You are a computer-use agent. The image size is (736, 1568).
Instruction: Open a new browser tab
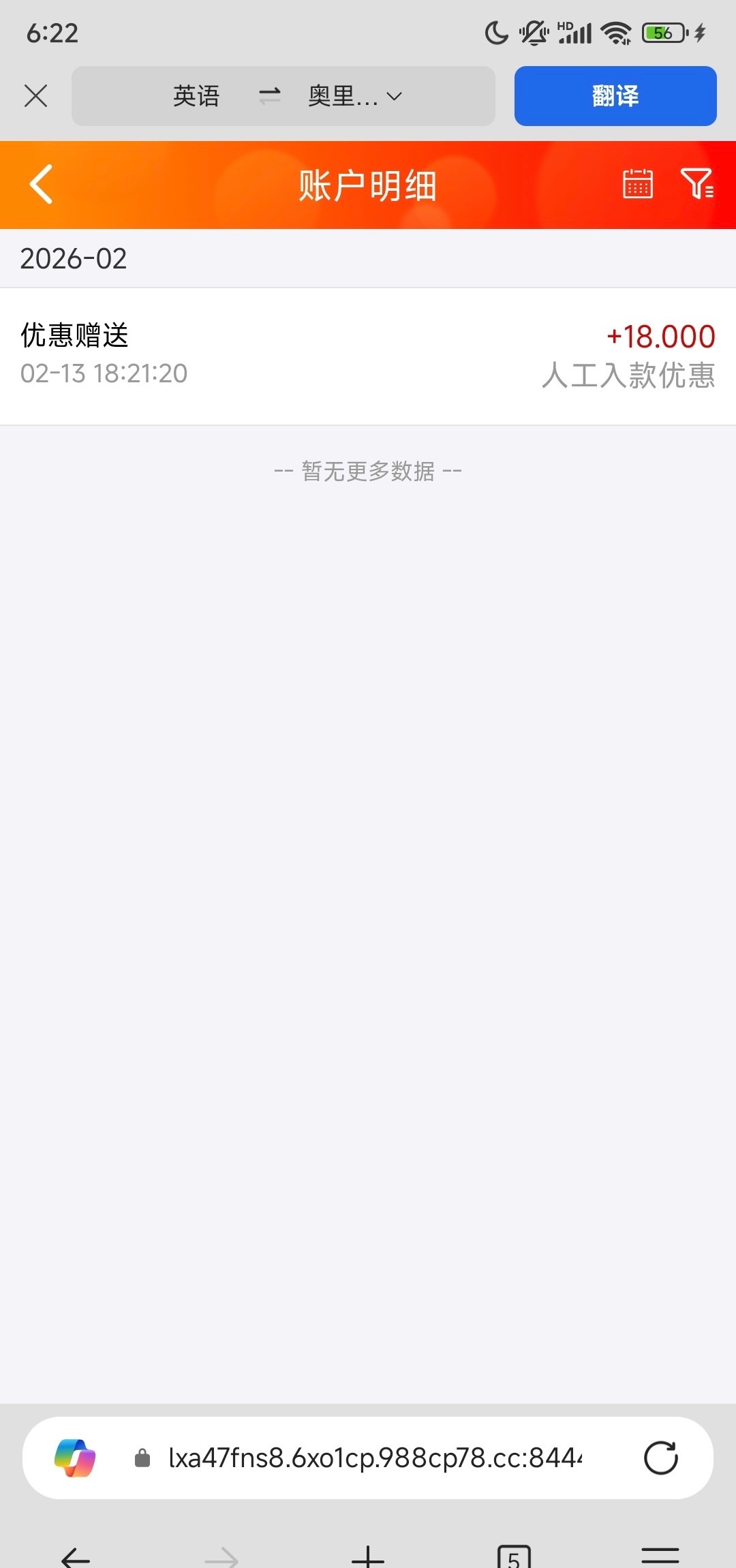coord(368,1556)
